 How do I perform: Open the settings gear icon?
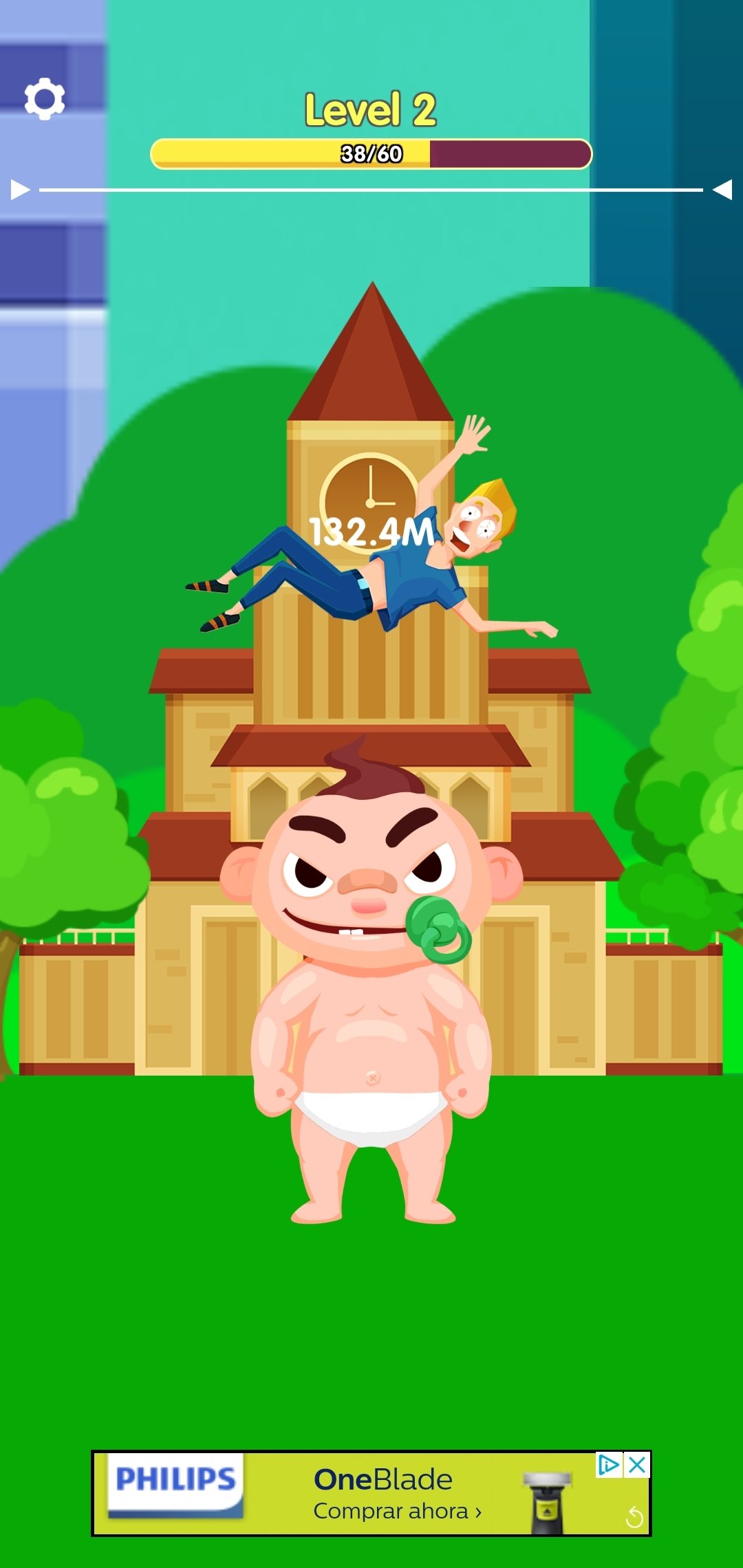pos(45,98)
